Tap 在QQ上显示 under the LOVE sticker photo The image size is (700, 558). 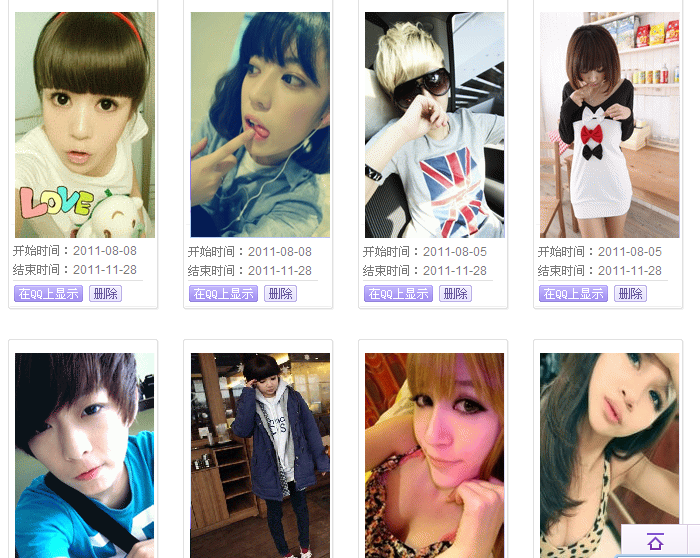(x=48, y=293)
